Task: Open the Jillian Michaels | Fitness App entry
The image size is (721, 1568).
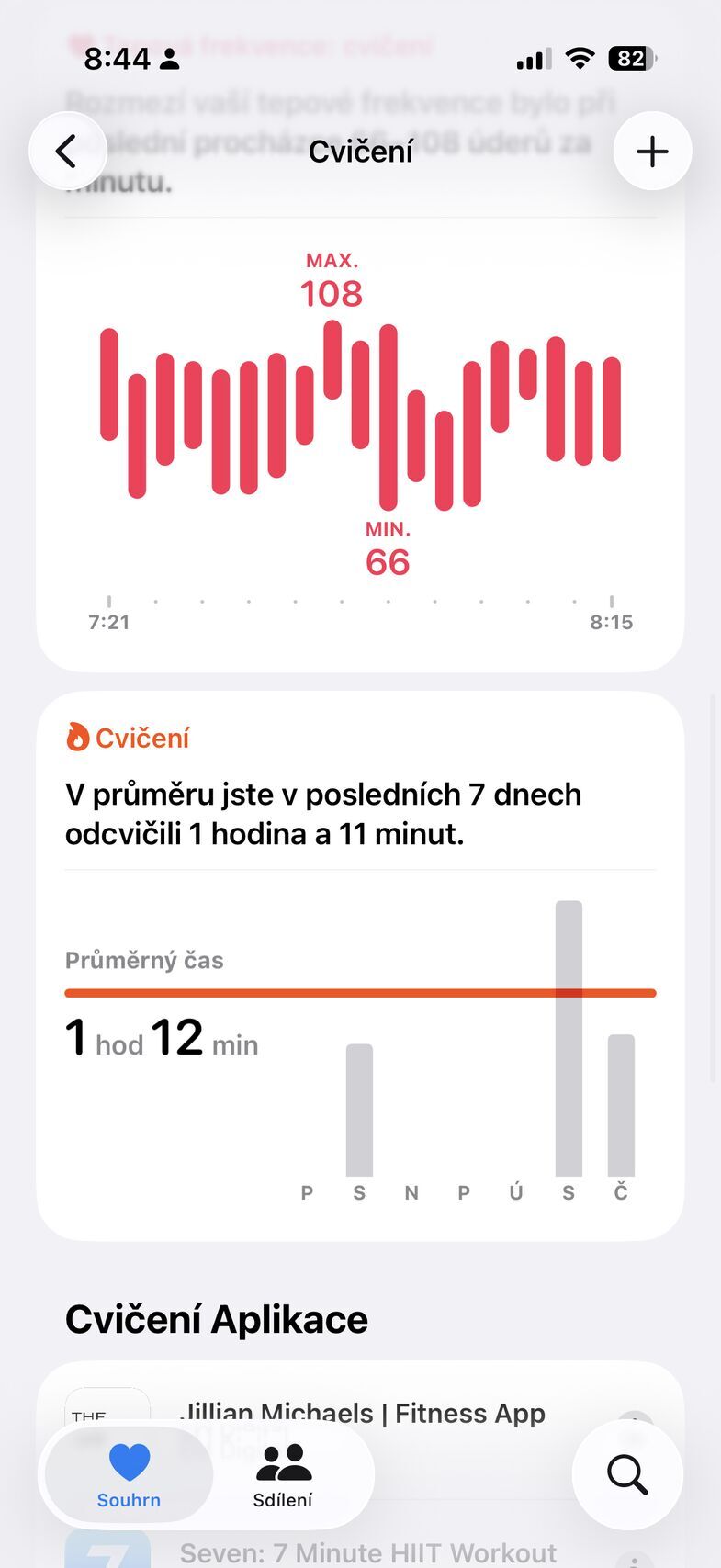Action: coord(362,1414)
